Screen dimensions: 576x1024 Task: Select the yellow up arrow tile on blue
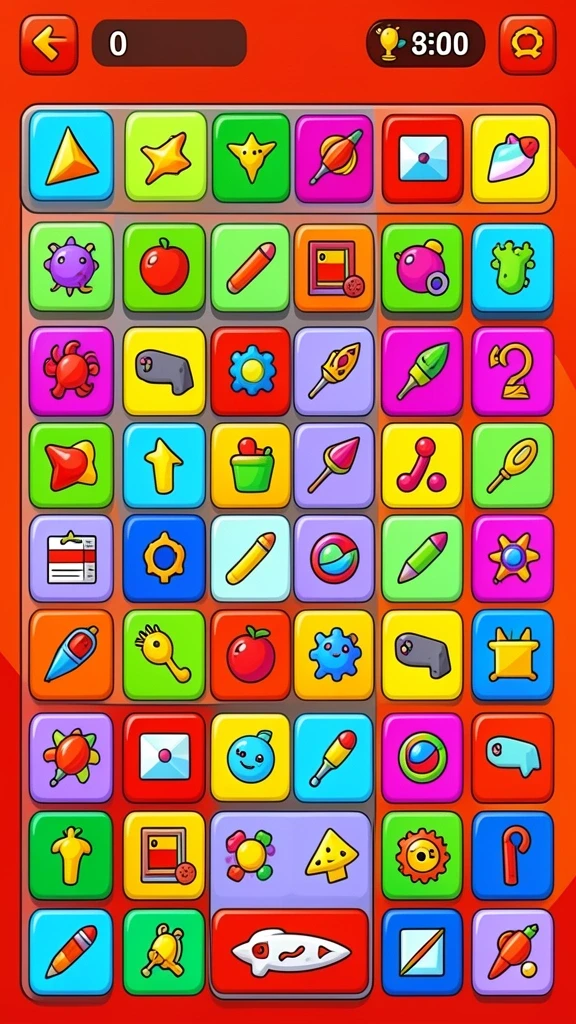164,466
